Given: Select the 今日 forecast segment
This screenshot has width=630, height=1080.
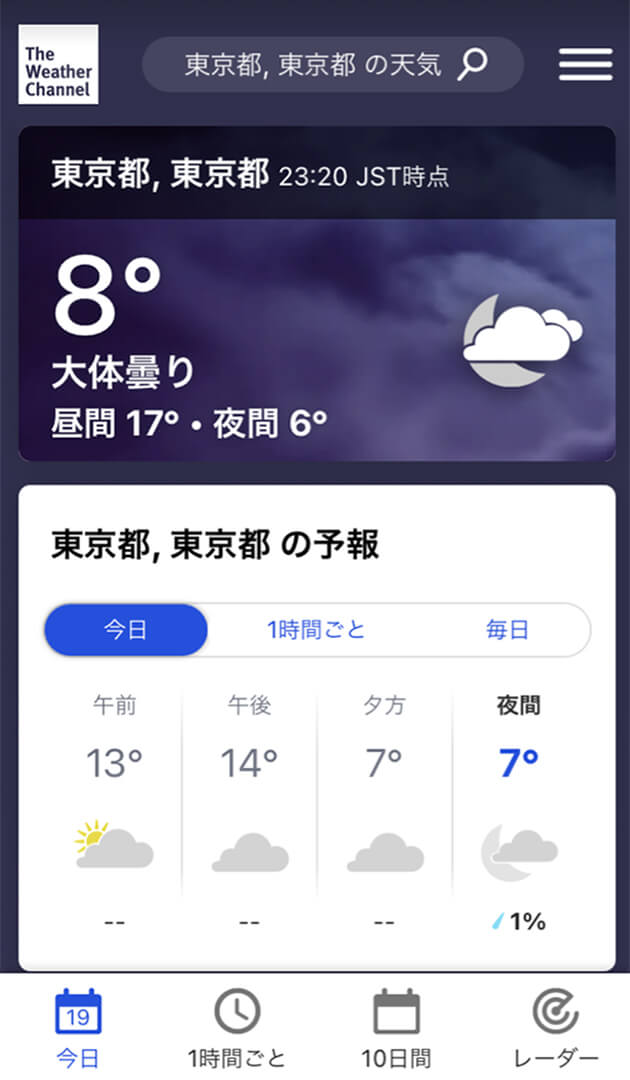Looking at the screenshot, I should tap(126, 630).
